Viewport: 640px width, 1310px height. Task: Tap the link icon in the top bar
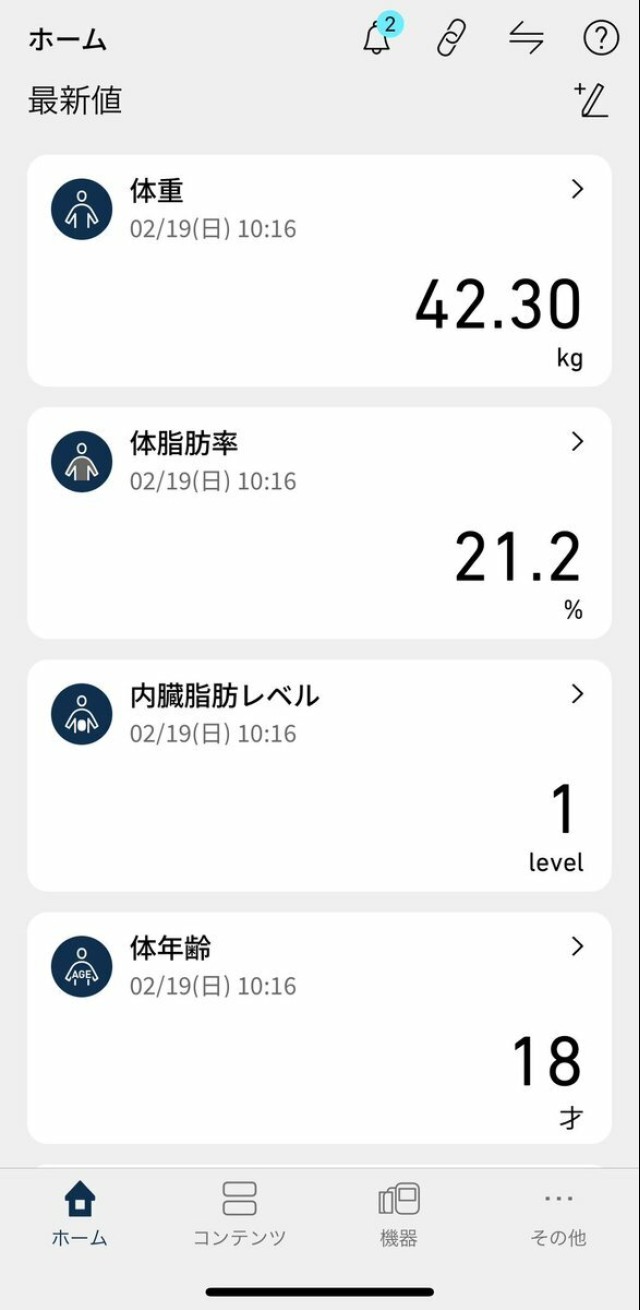[451, 39]
